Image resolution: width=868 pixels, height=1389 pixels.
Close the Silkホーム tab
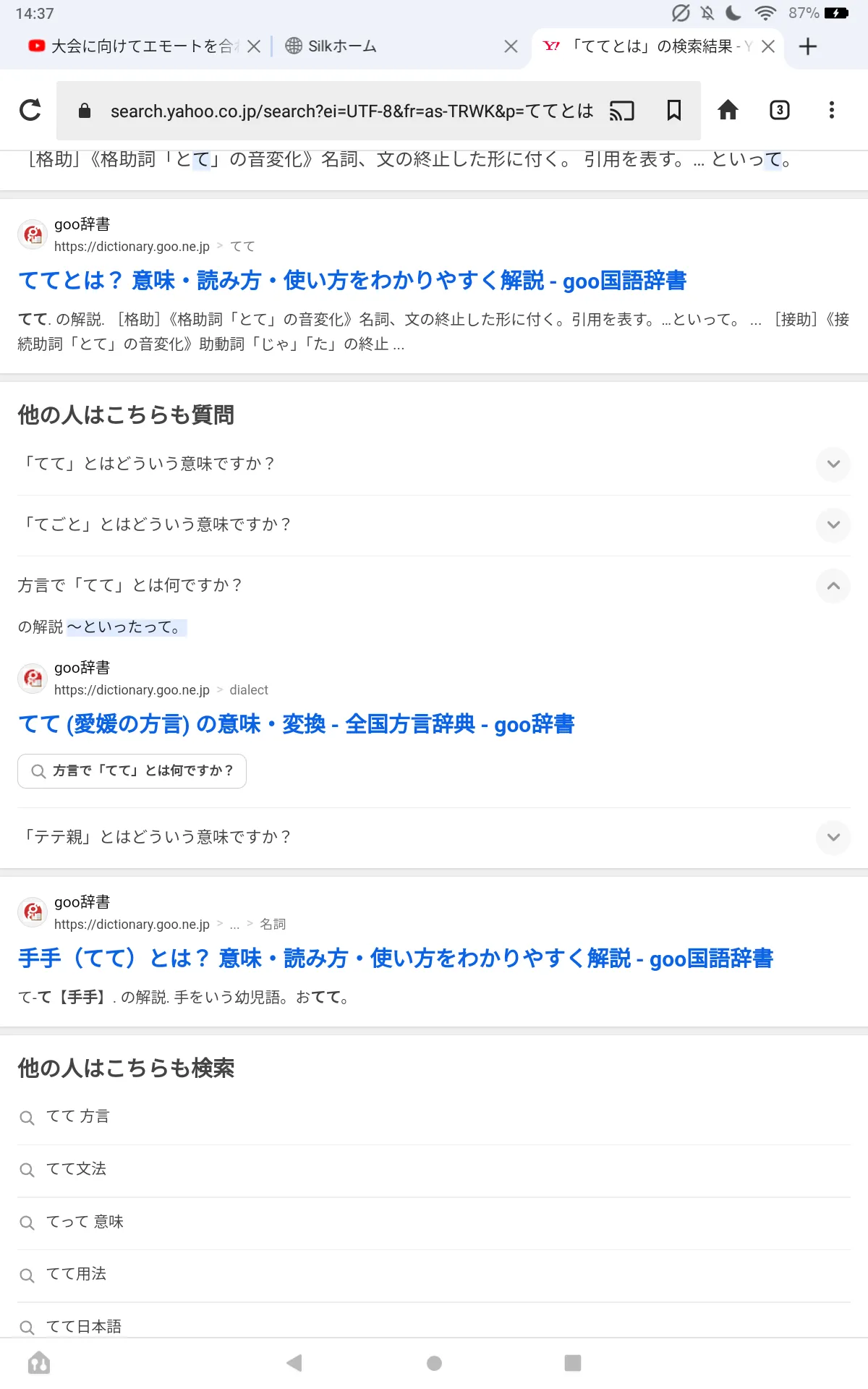[x=511, y=46]
